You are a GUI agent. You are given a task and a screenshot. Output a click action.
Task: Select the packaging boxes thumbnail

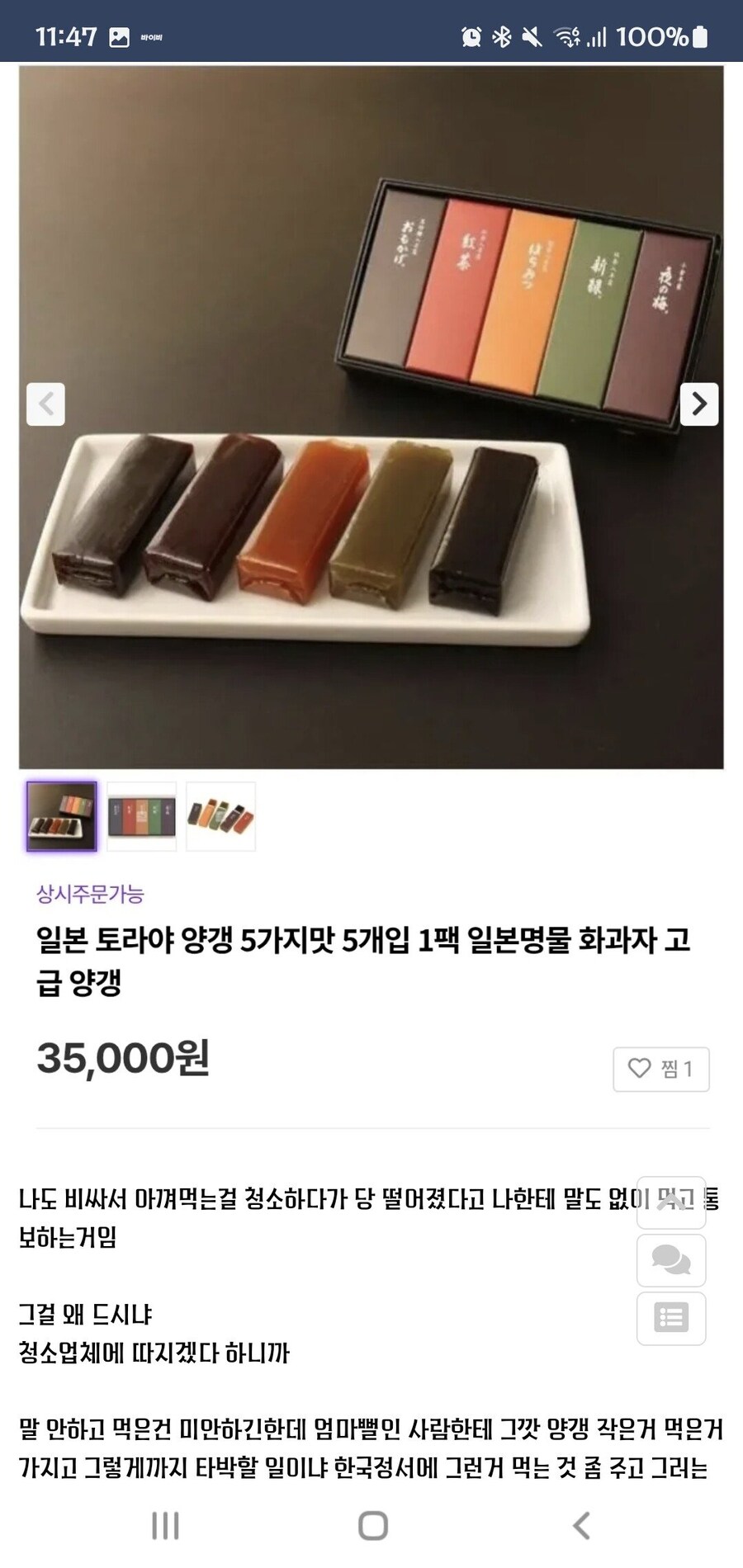[140, 815]
